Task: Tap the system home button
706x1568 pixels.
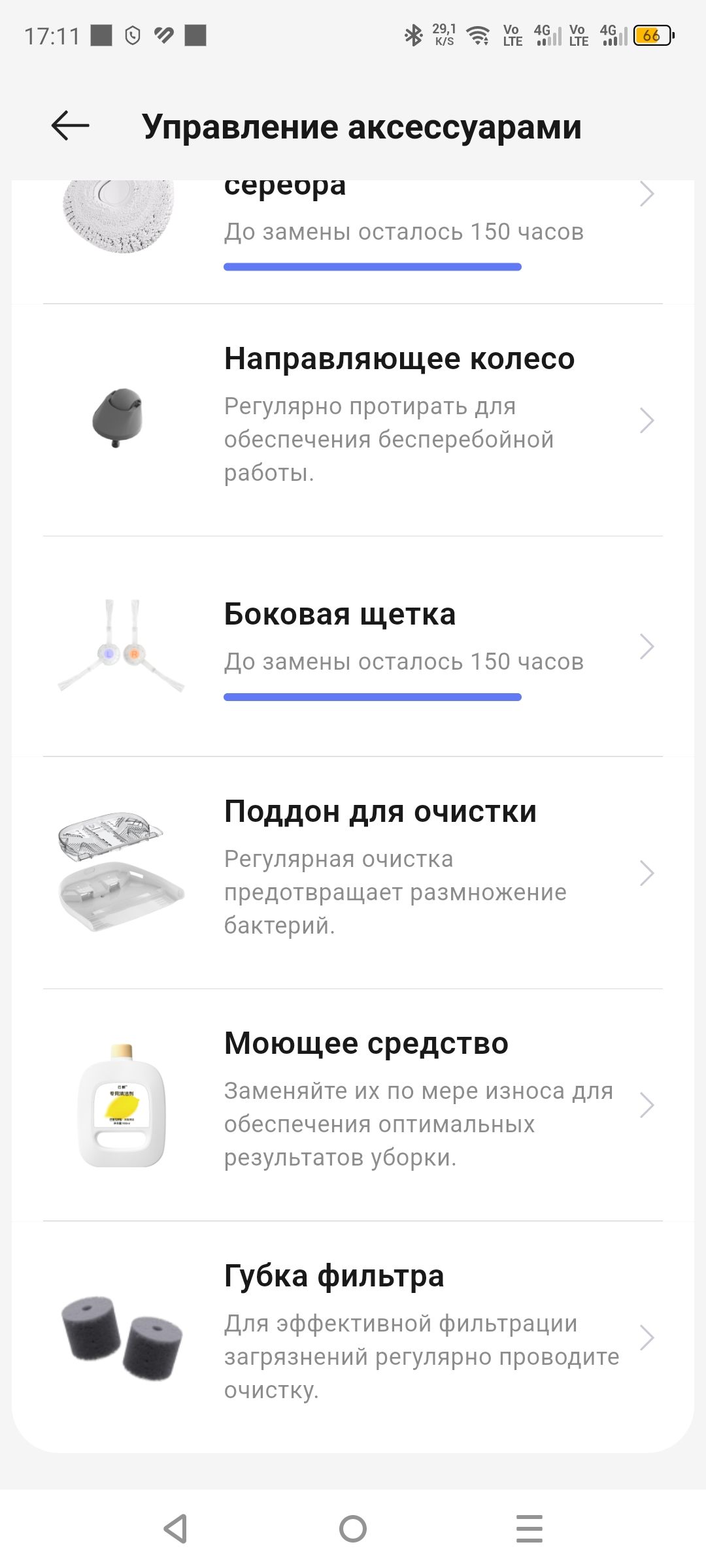Action: pyautogui.click(x=353, y=1529)
